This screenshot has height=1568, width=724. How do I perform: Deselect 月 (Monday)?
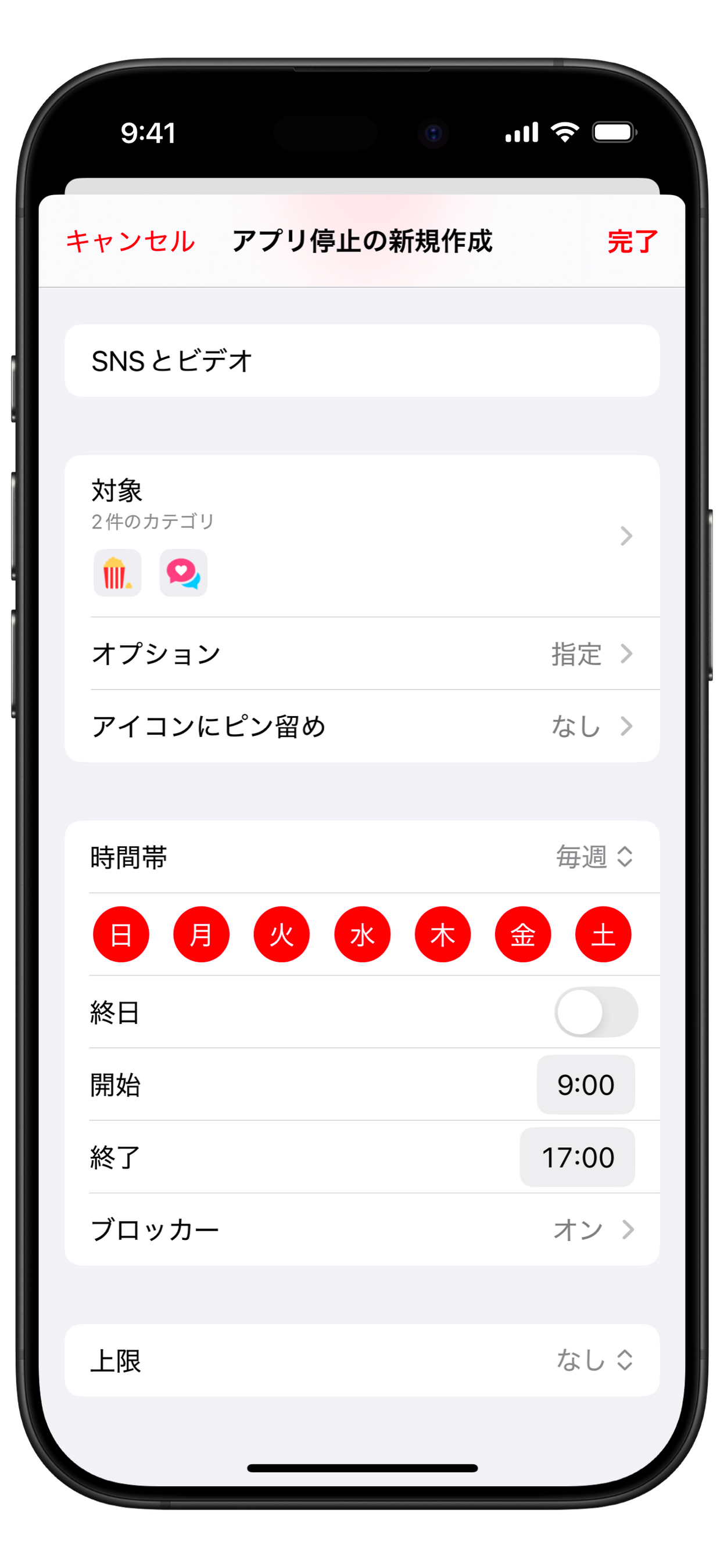201,934
